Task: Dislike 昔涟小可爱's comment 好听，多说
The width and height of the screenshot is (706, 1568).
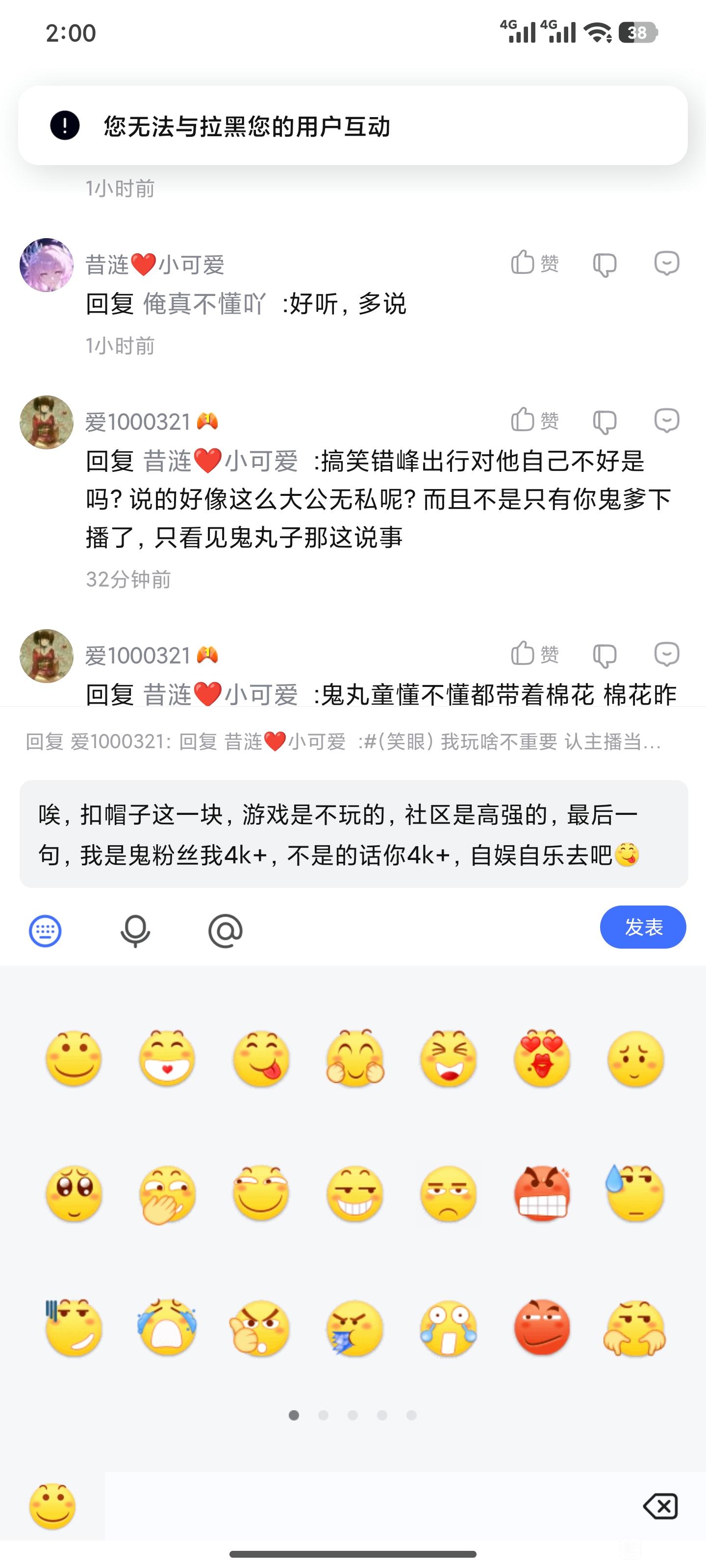Action: tap(605, 264)
